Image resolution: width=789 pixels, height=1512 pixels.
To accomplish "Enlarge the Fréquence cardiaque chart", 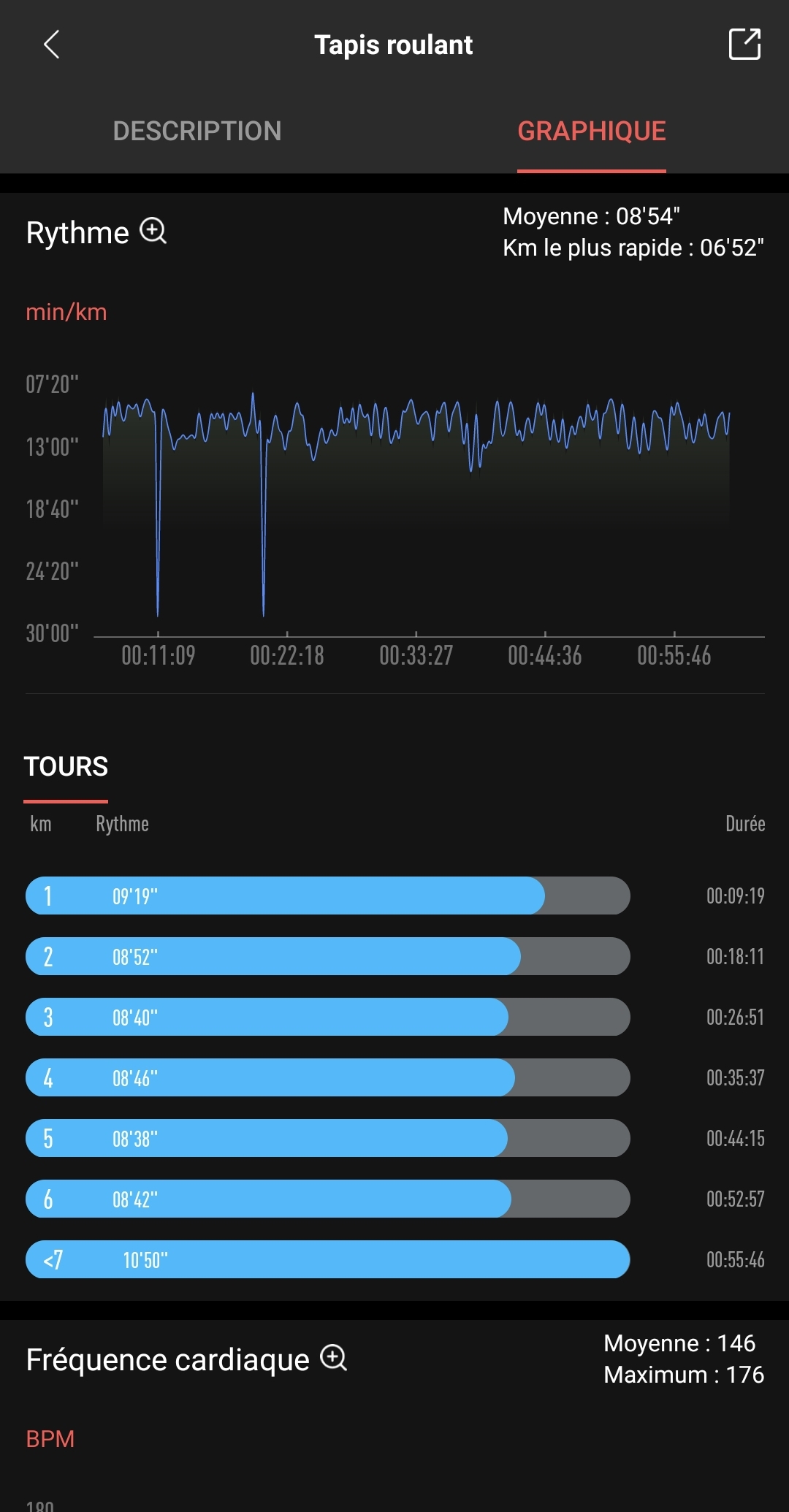I will pos(334,1358).
